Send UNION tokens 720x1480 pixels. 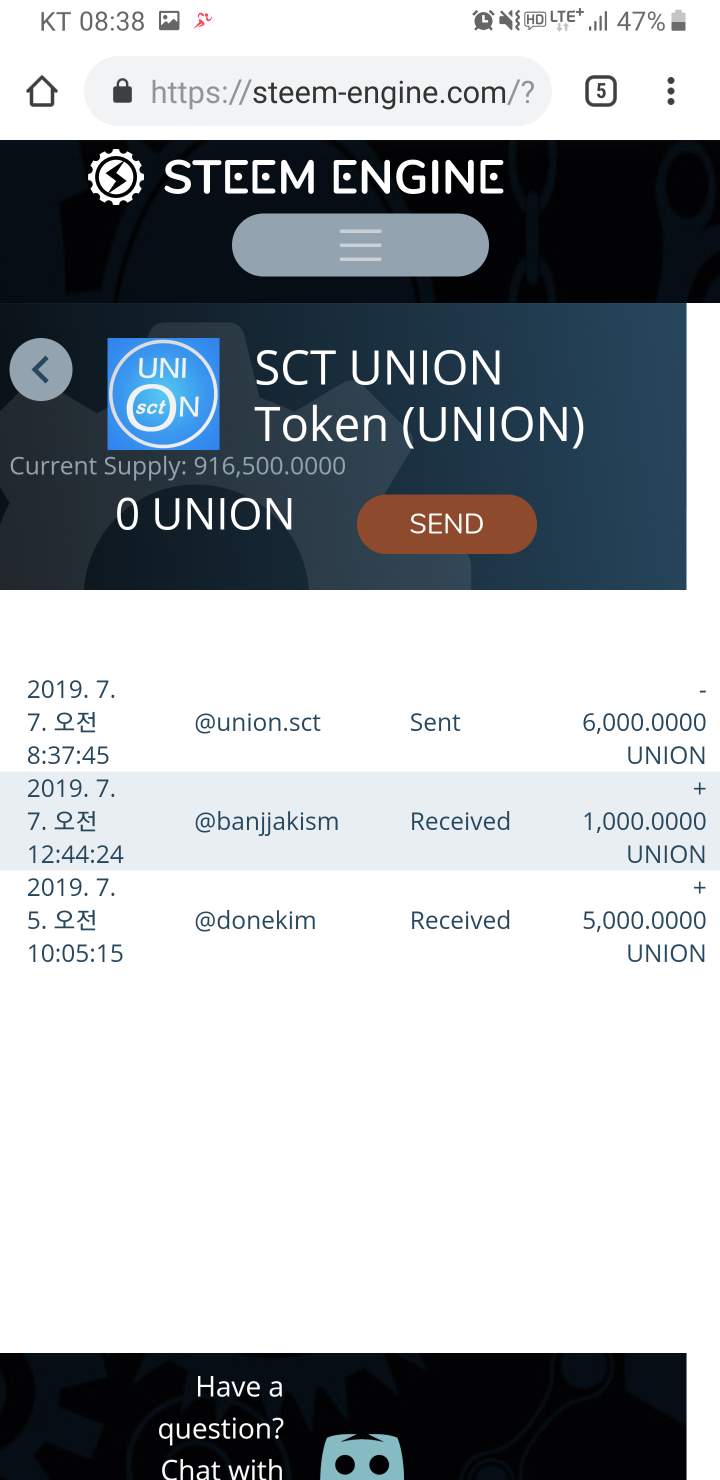(446, 524)
